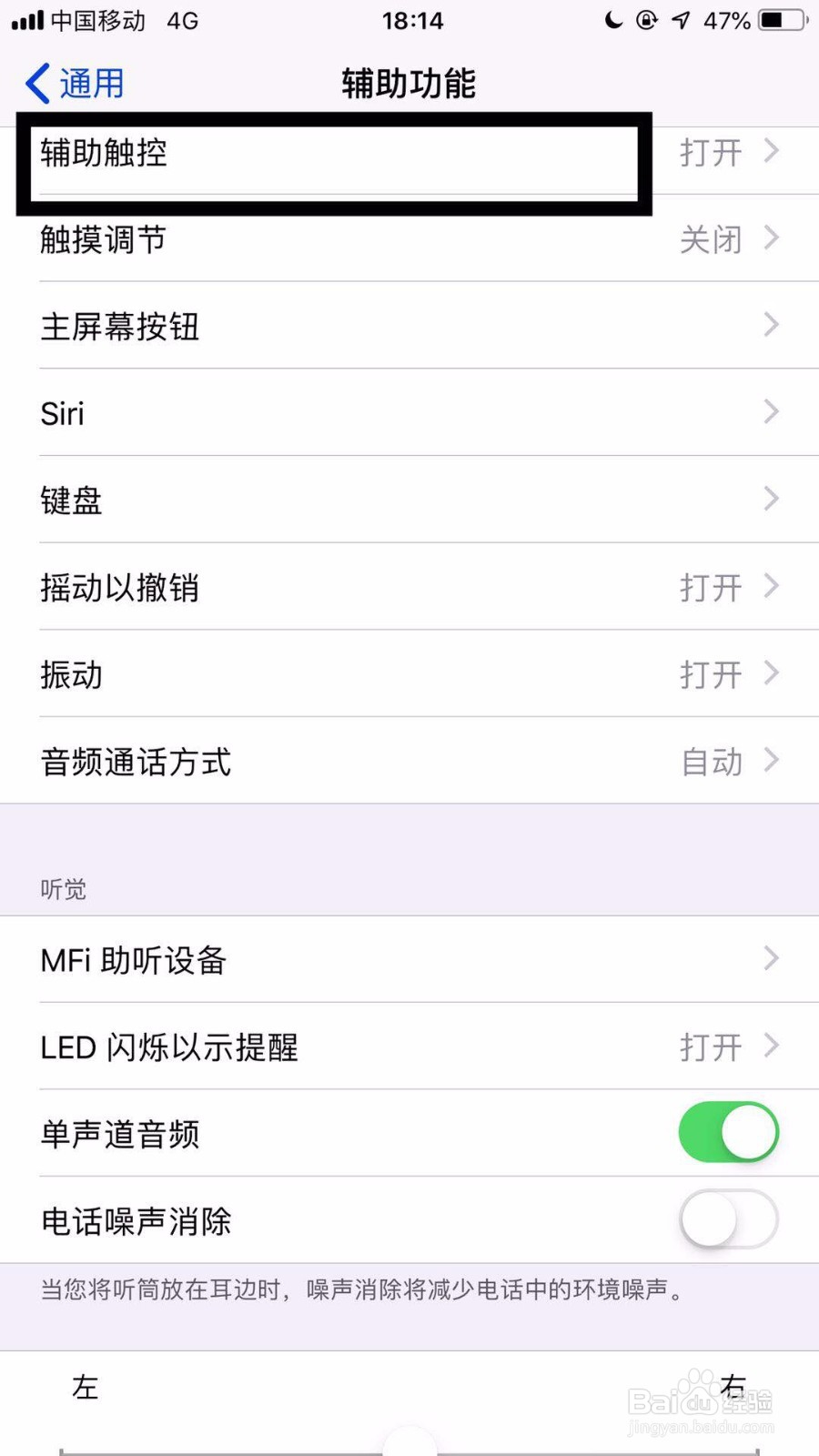Image resolution: width=819 pixels, height=1456 pixels.
Task: Expand the Siri row via its chevron
Action: pyautogui.click(x=771, y=412)
